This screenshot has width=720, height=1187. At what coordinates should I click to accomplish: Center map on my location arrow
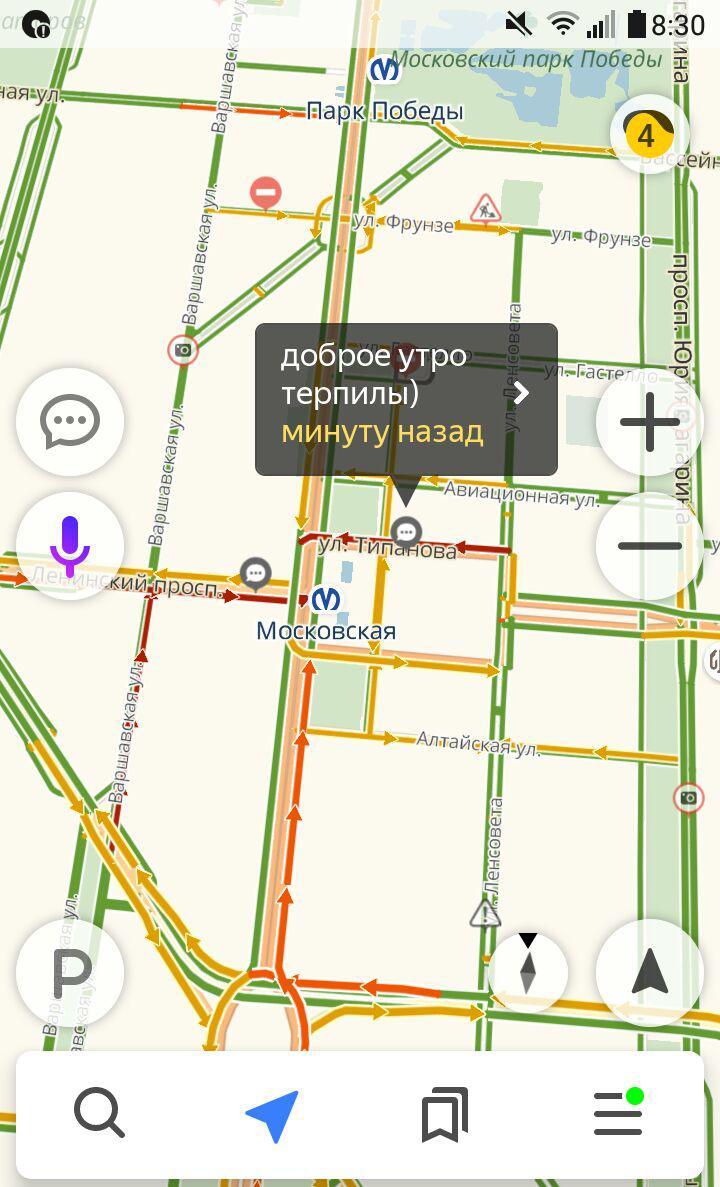coord(650,972)
